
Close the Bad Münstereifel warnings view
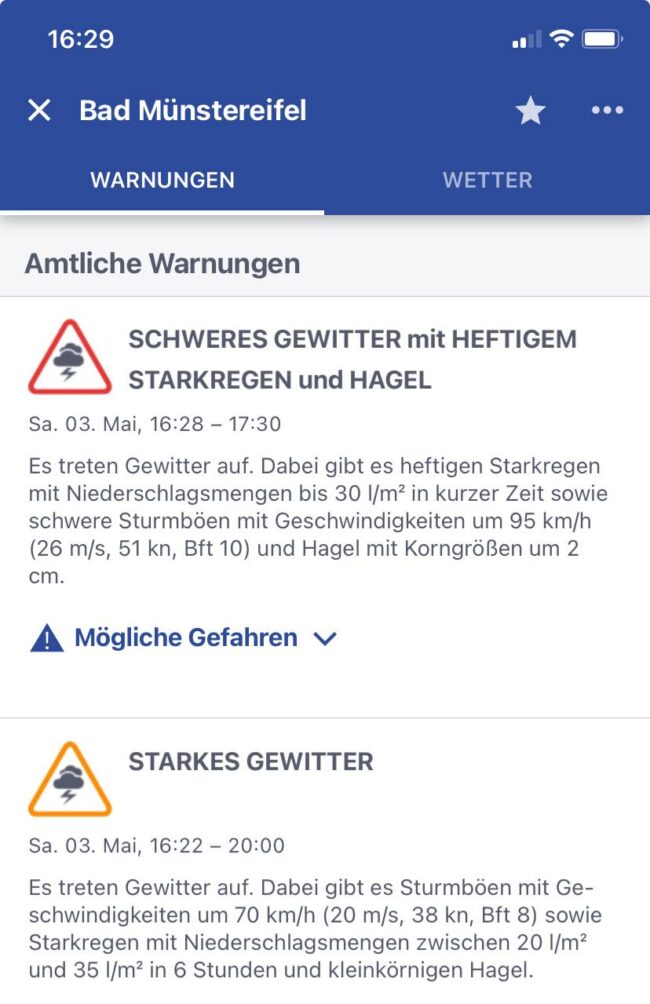(x=39, y=110)
